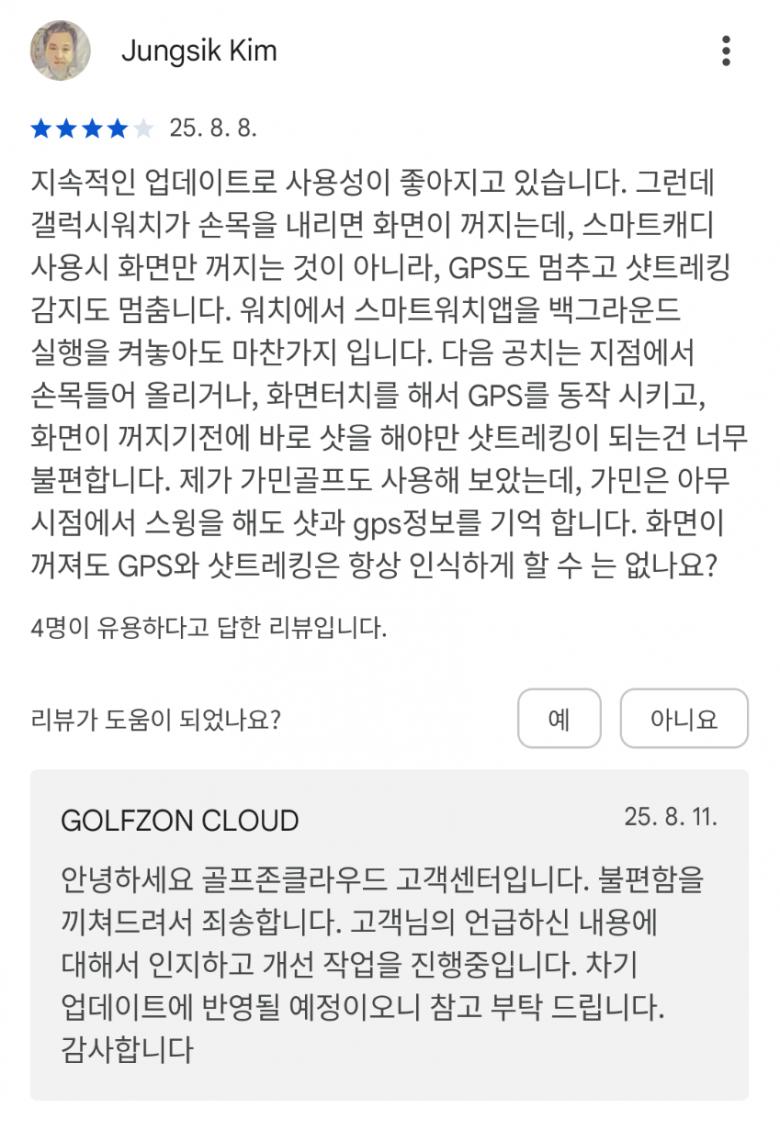Viewport: 780px width, 1130px height.
Task: Open the overflow menu on Jungsik Kim's review
Action: [x=726, y=51]
